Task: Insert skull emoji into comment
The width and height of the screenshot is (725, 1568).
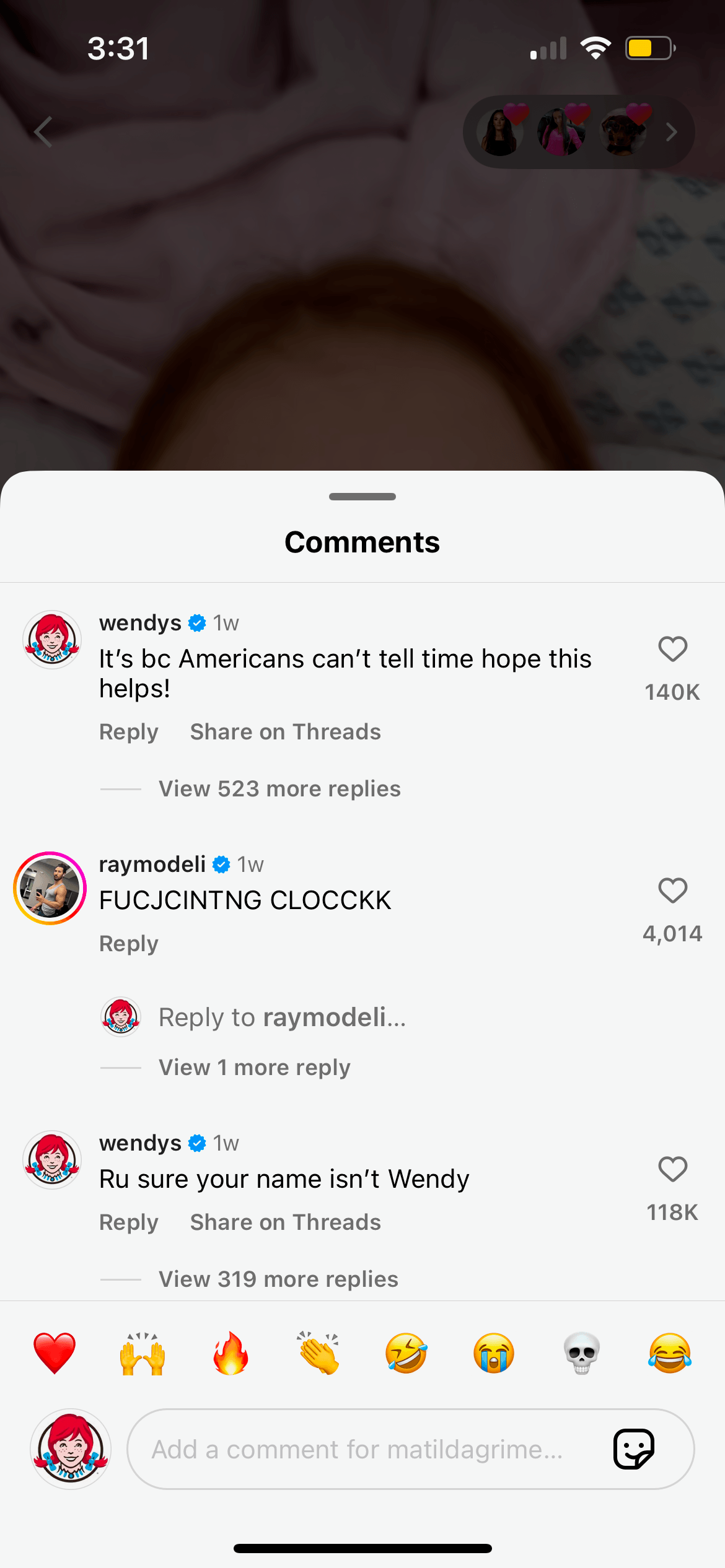Action: click(x=582, y=1354)
